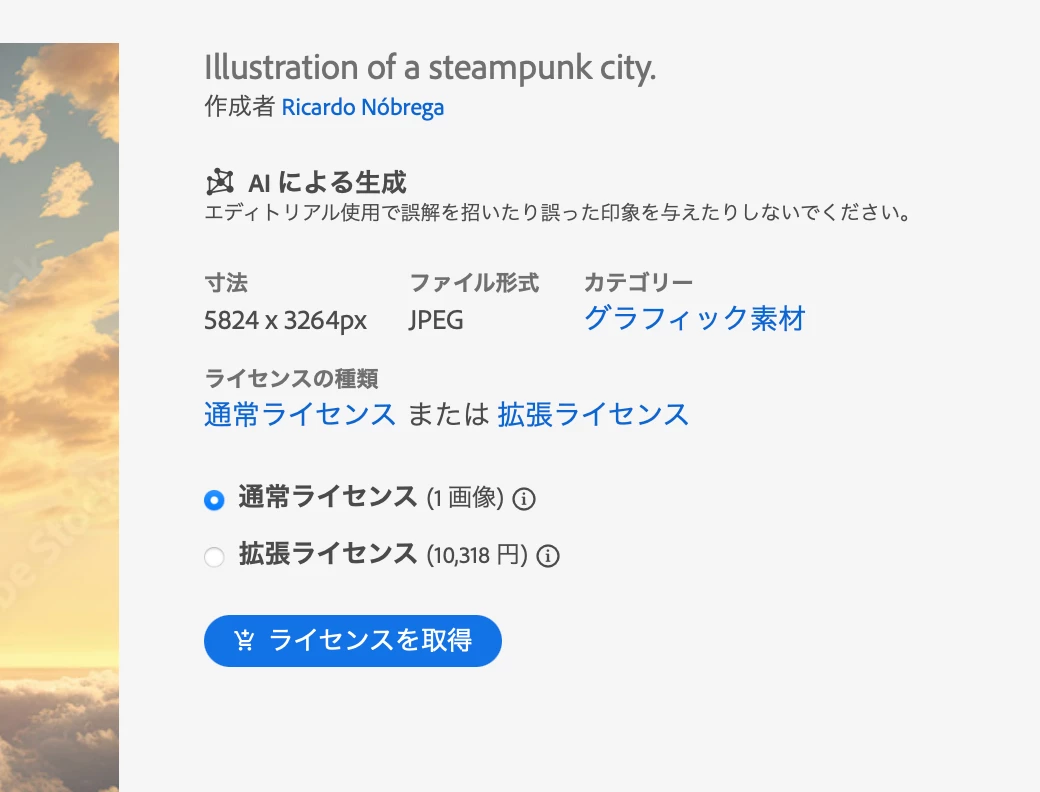Screen dimensions: 1040x792
Task: Open the 通常ライセンス link under ライセンスの種類
Action: (x=300, y=414)
